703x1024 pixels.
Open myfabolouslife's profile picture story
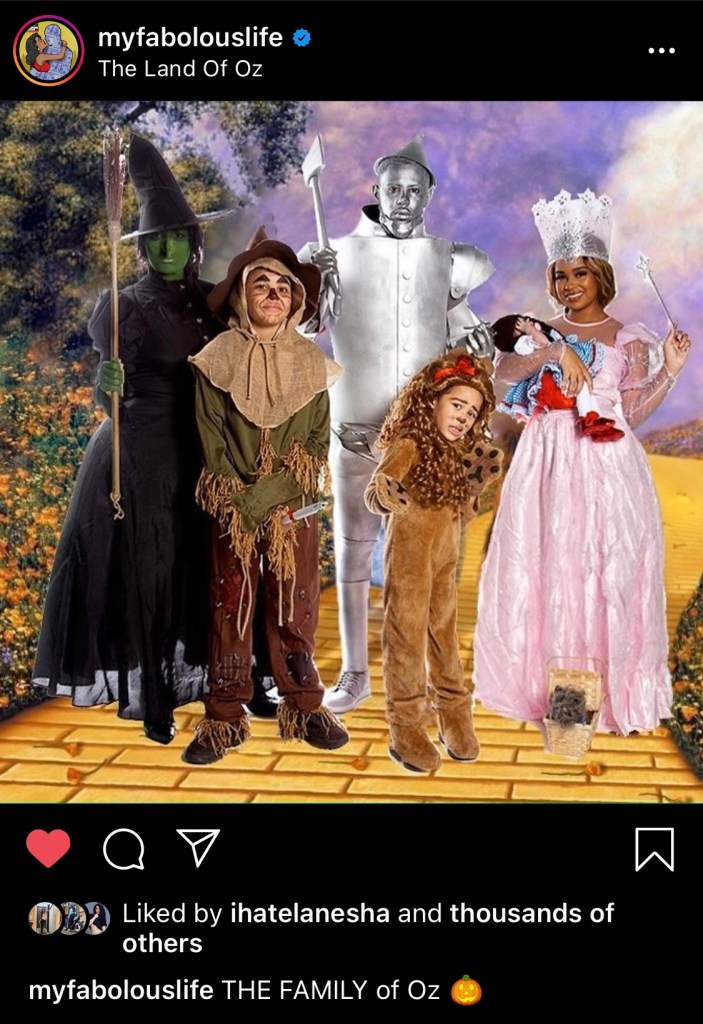48,50
